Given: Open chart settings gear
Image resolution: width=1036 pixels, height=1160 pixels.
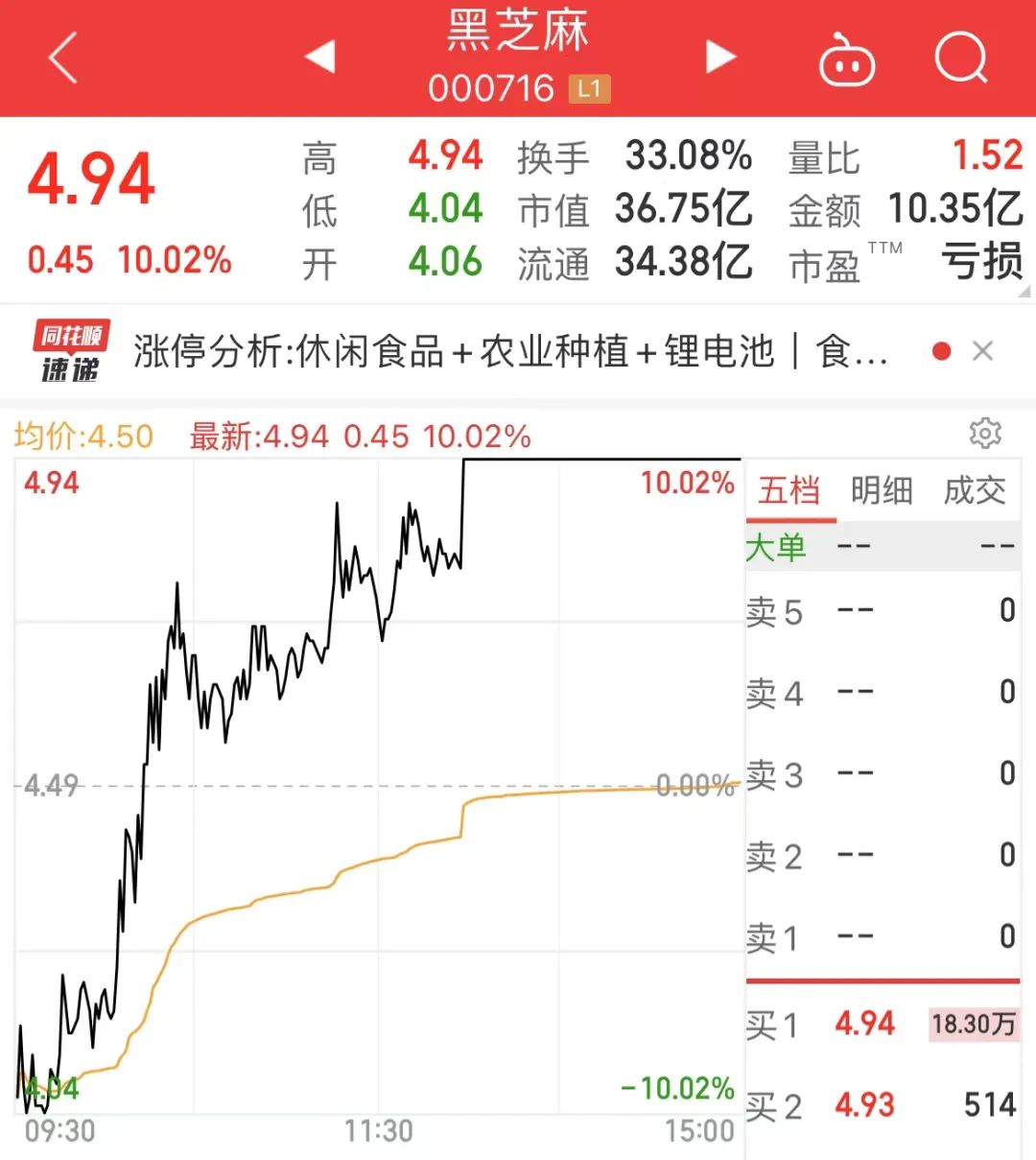Looking at the screenshot, I should 984,434.
